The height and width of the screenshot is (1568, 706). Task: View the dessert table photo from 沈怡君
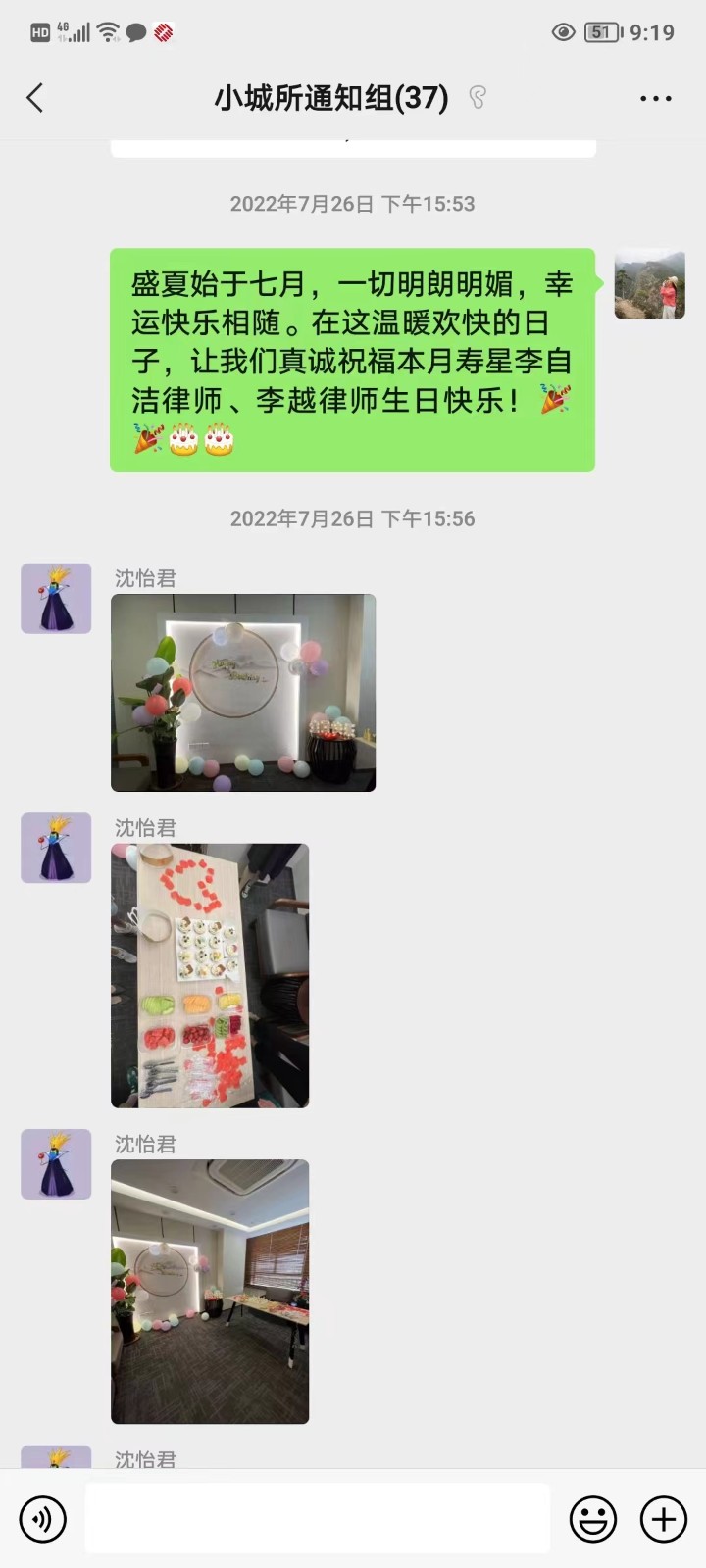click(210, 975)
